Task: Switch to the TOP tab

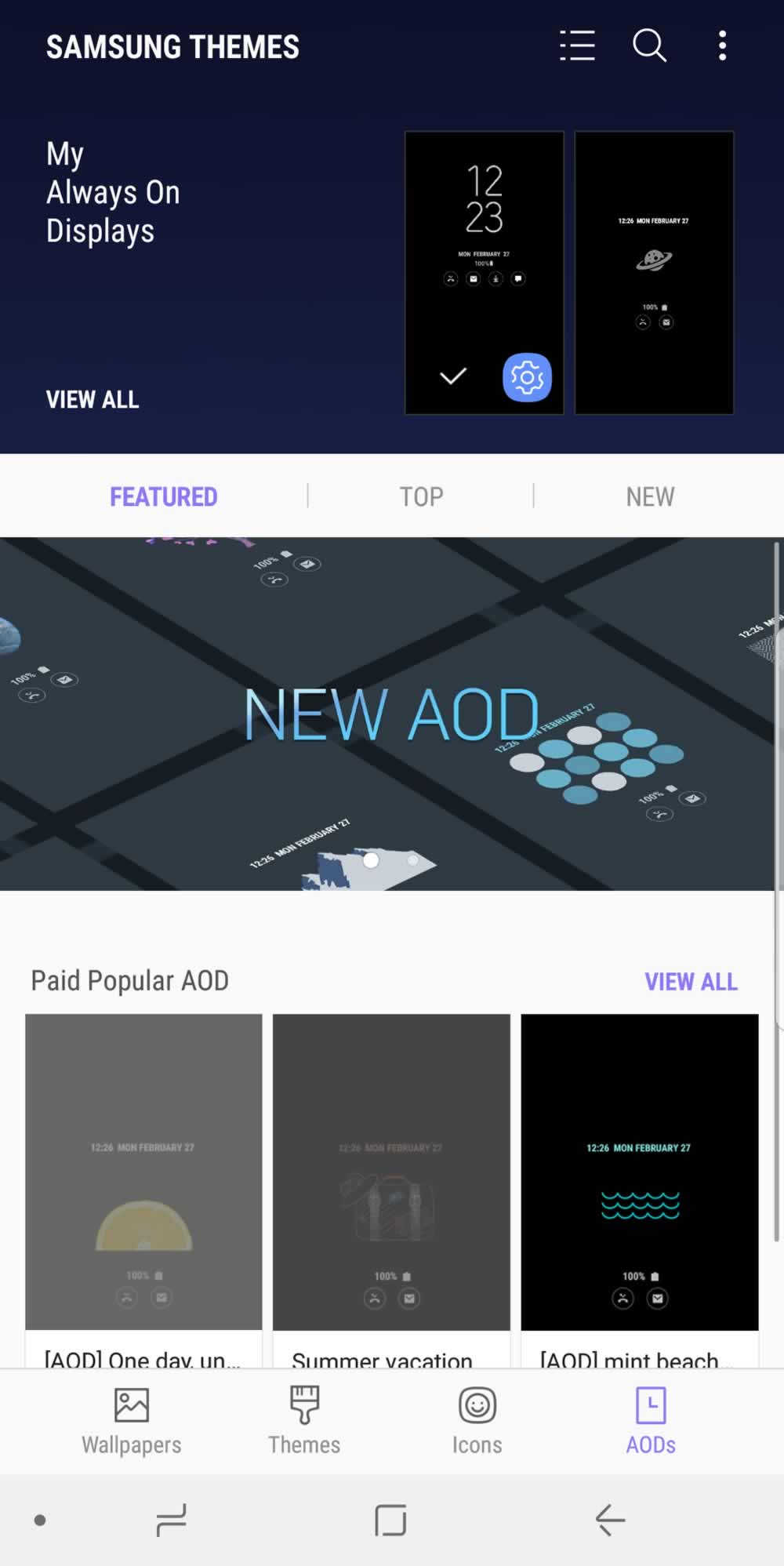Action: 421,496
